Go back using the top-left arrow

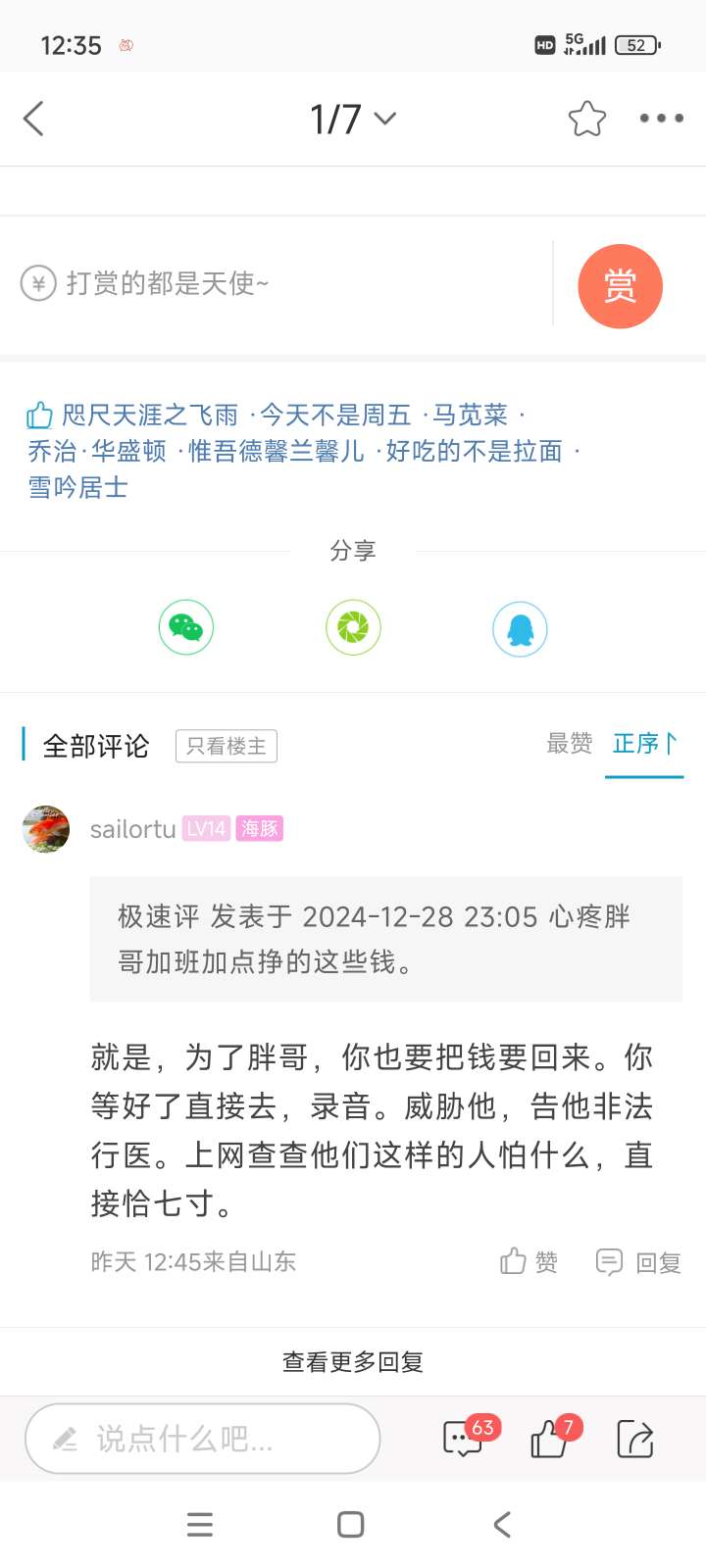click(34, 119)
